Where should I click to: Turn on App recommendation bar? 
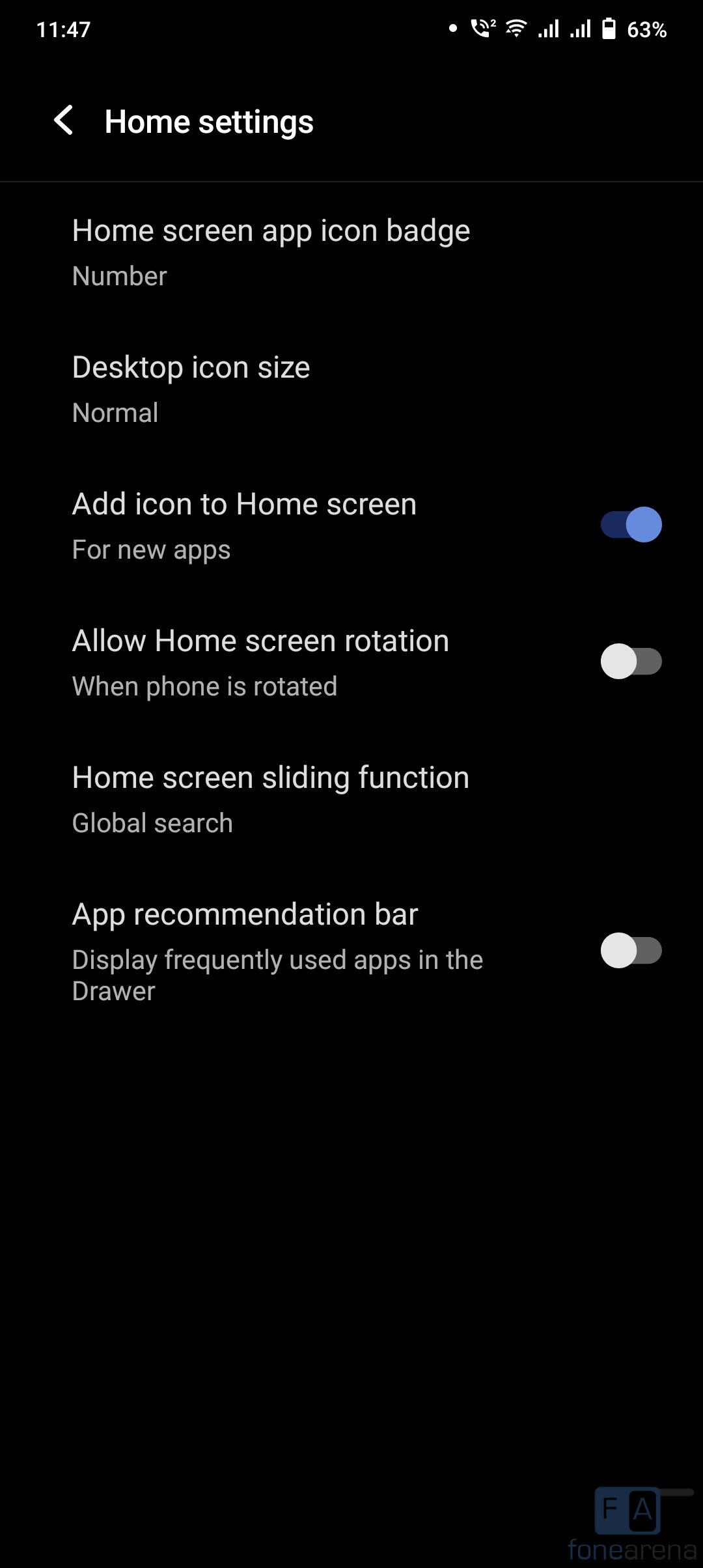tap(630, 951)
